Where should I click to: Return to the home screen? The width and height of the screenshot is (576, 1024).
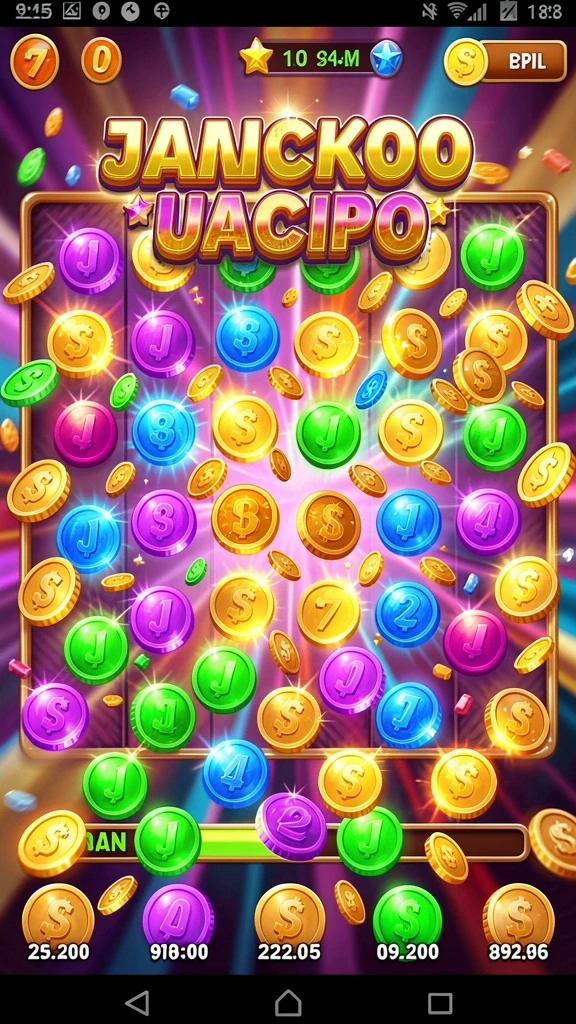click(288, 1002)
